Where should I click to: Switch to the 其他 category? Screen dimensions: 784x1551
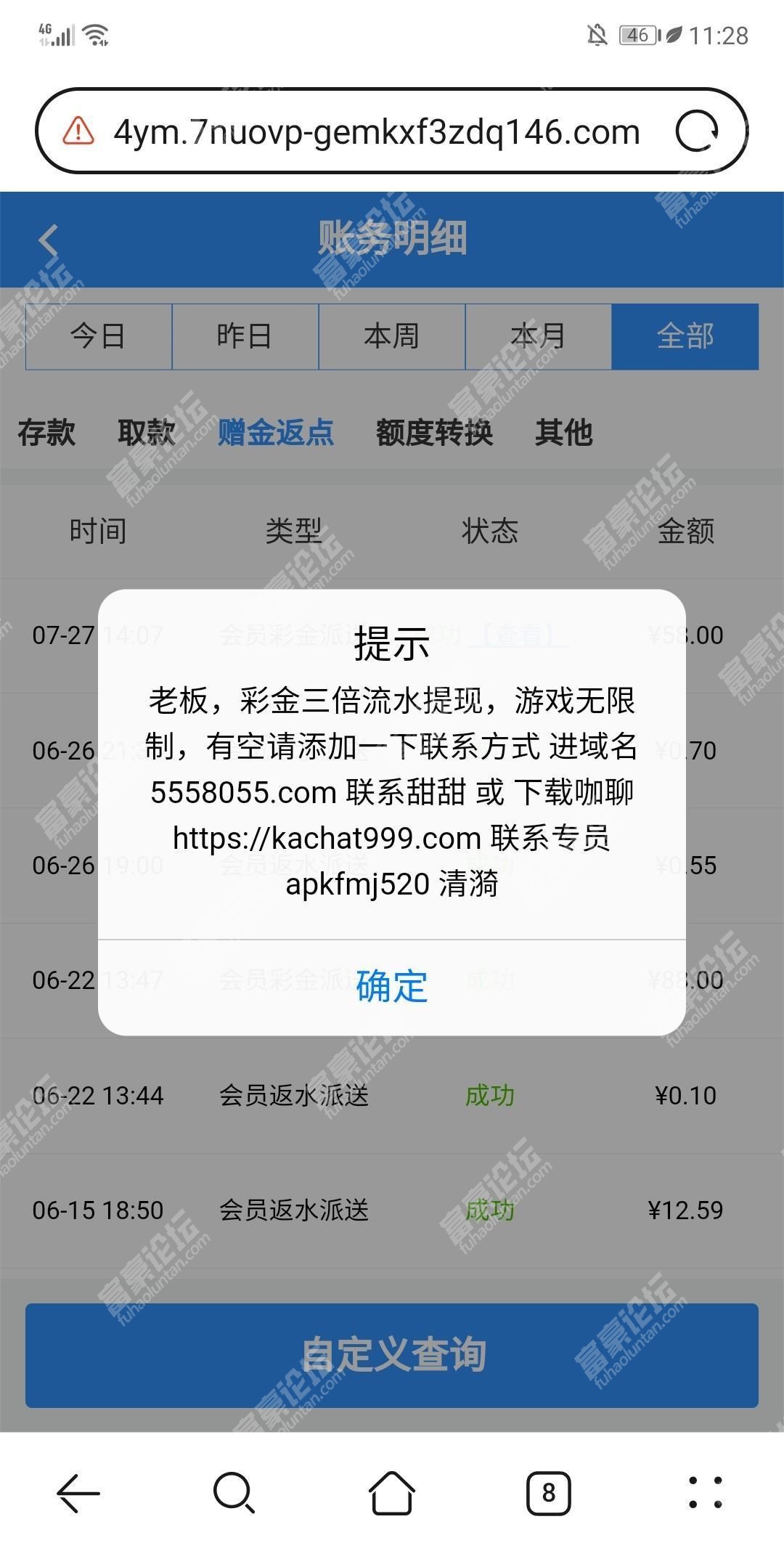[564, 433]
